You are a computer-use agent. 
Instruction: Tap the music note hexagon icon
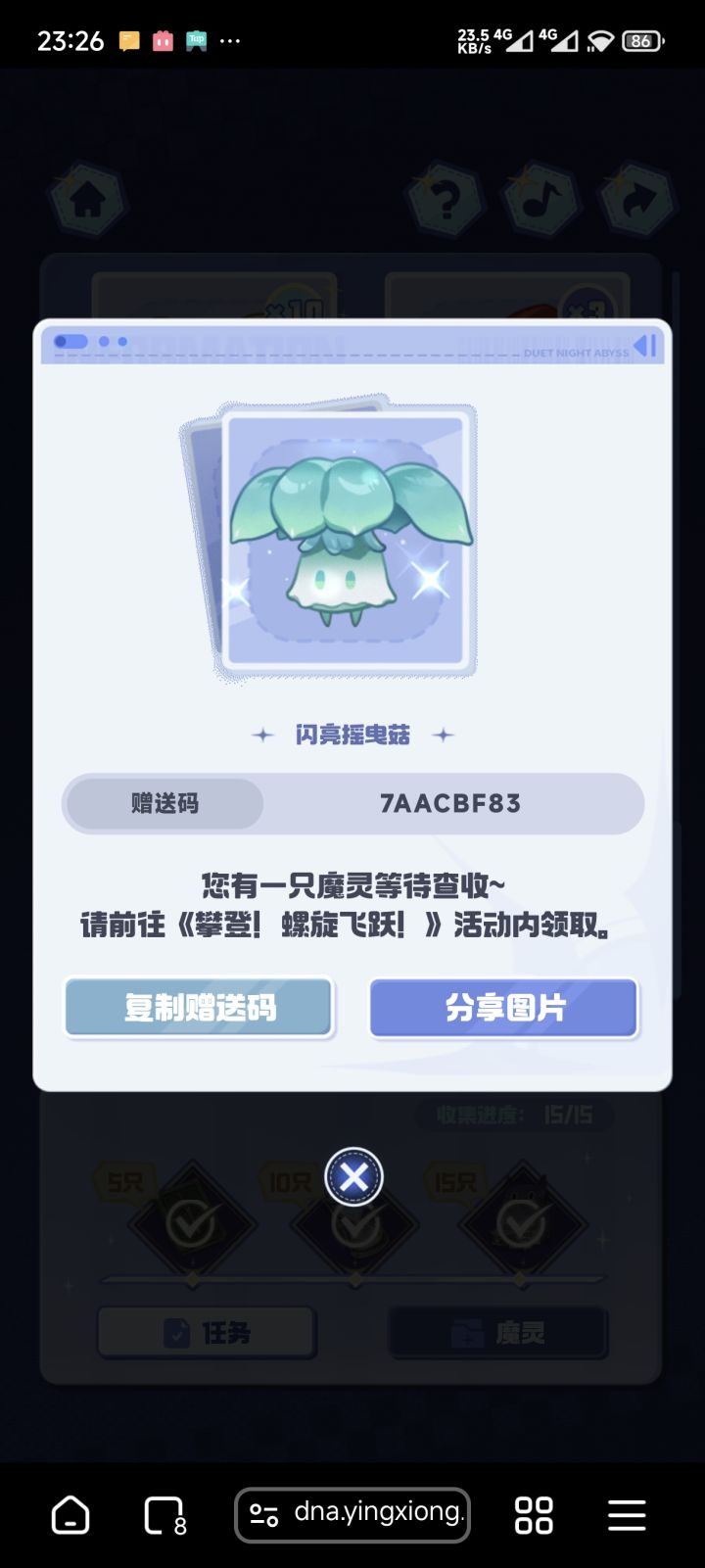(541, 201)
